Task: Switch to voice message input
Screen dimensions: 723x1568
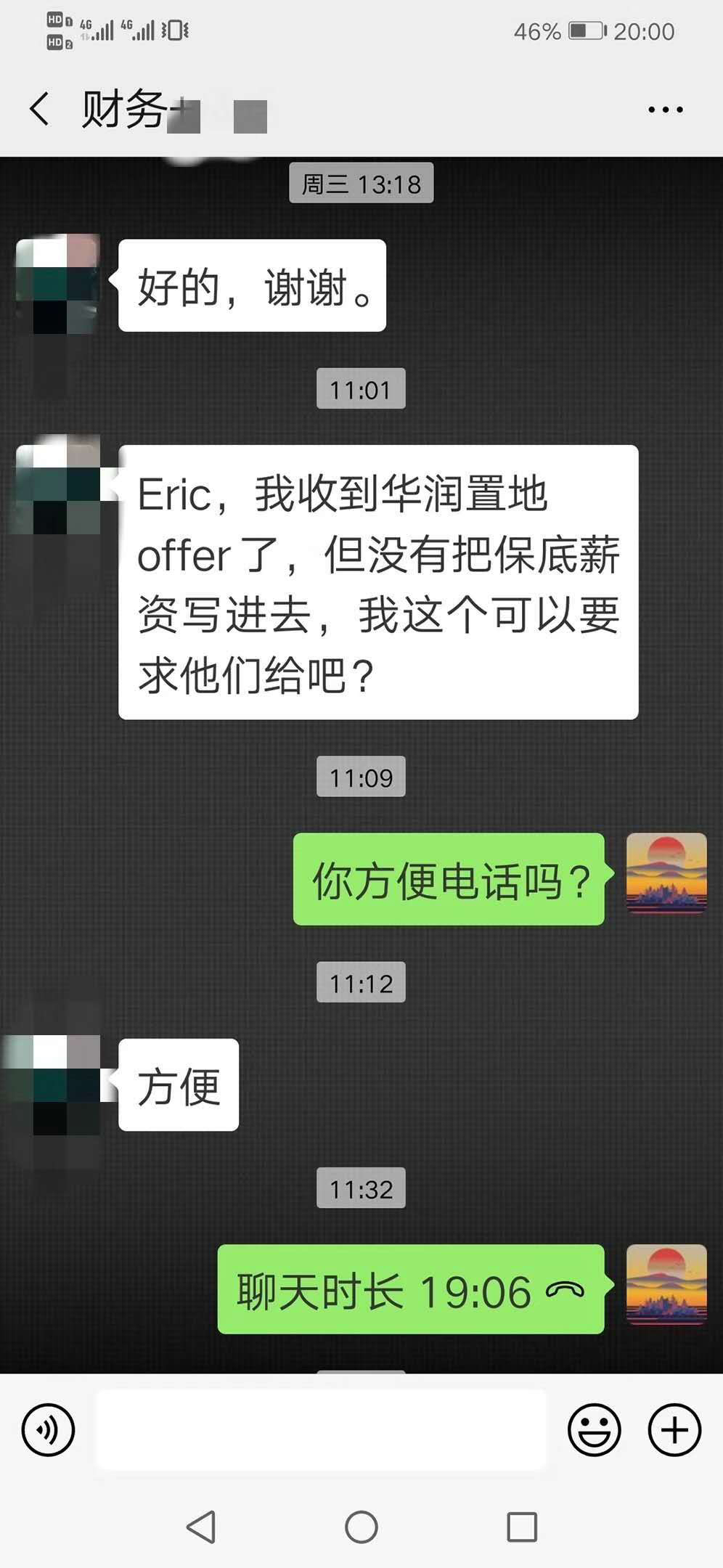Action: click(48, 1430)
